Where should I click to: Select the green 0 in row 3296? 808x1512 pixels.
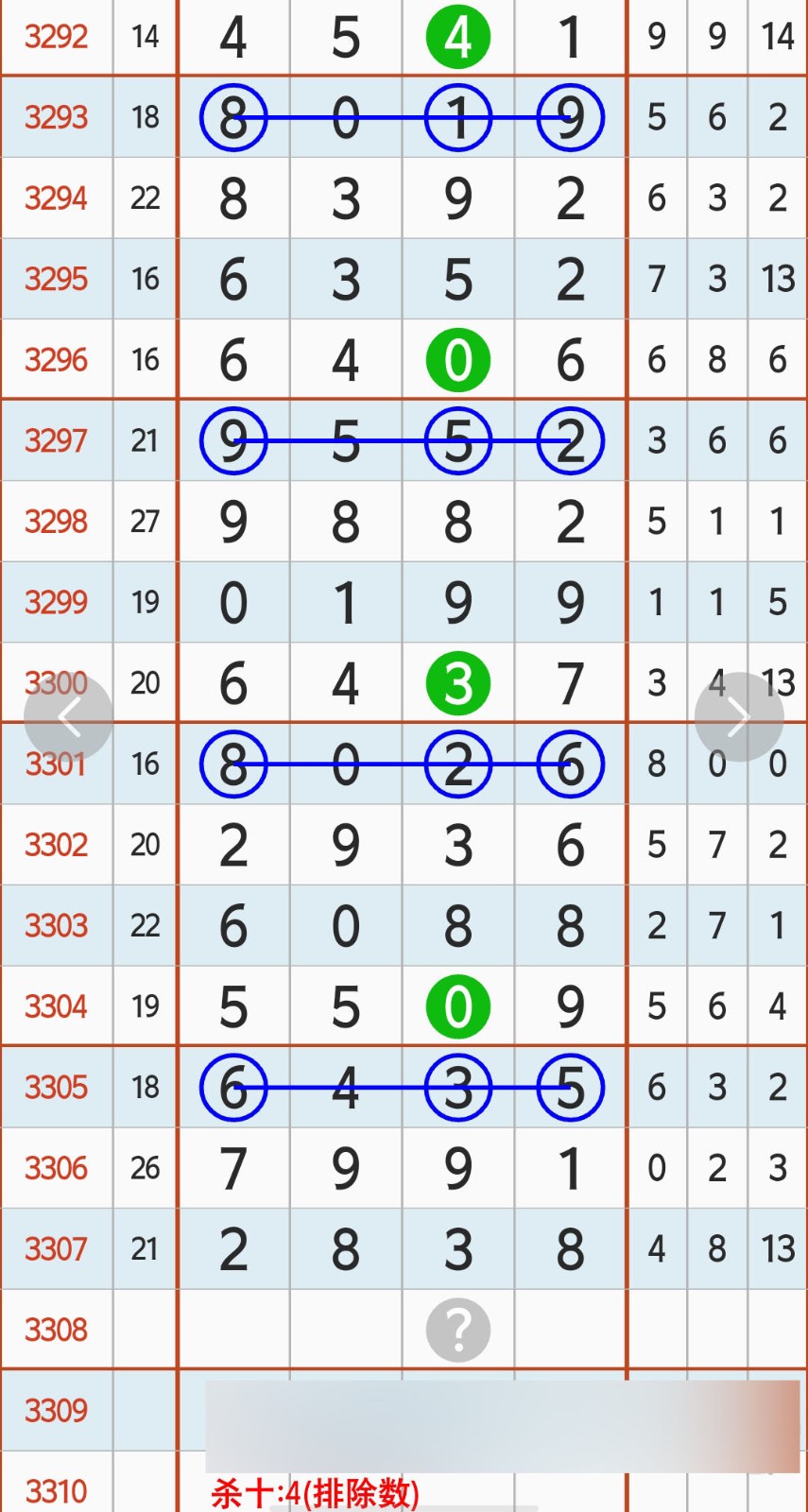point(457,360)
